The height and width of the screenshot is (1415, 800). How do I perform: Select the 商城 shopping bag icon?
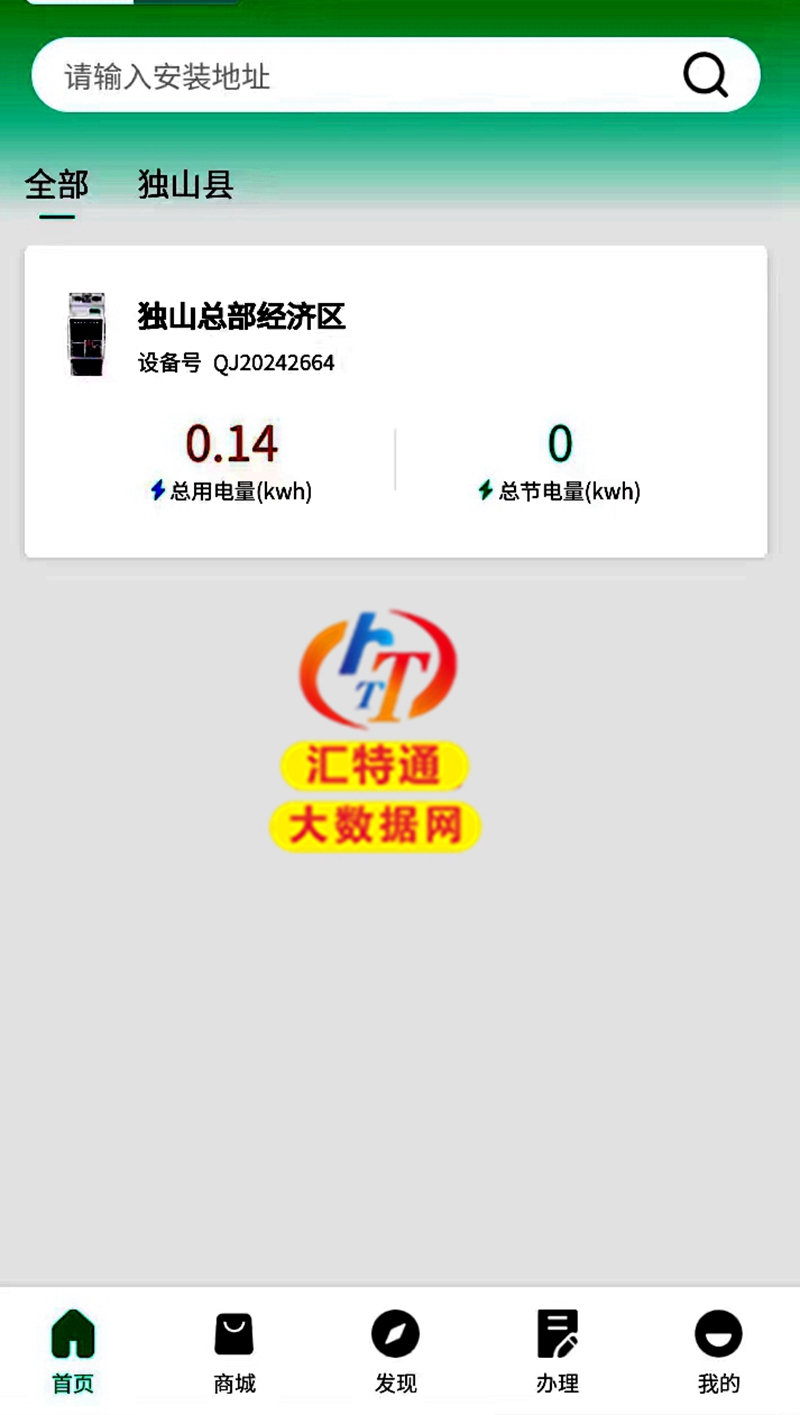tap(235, 1334)
